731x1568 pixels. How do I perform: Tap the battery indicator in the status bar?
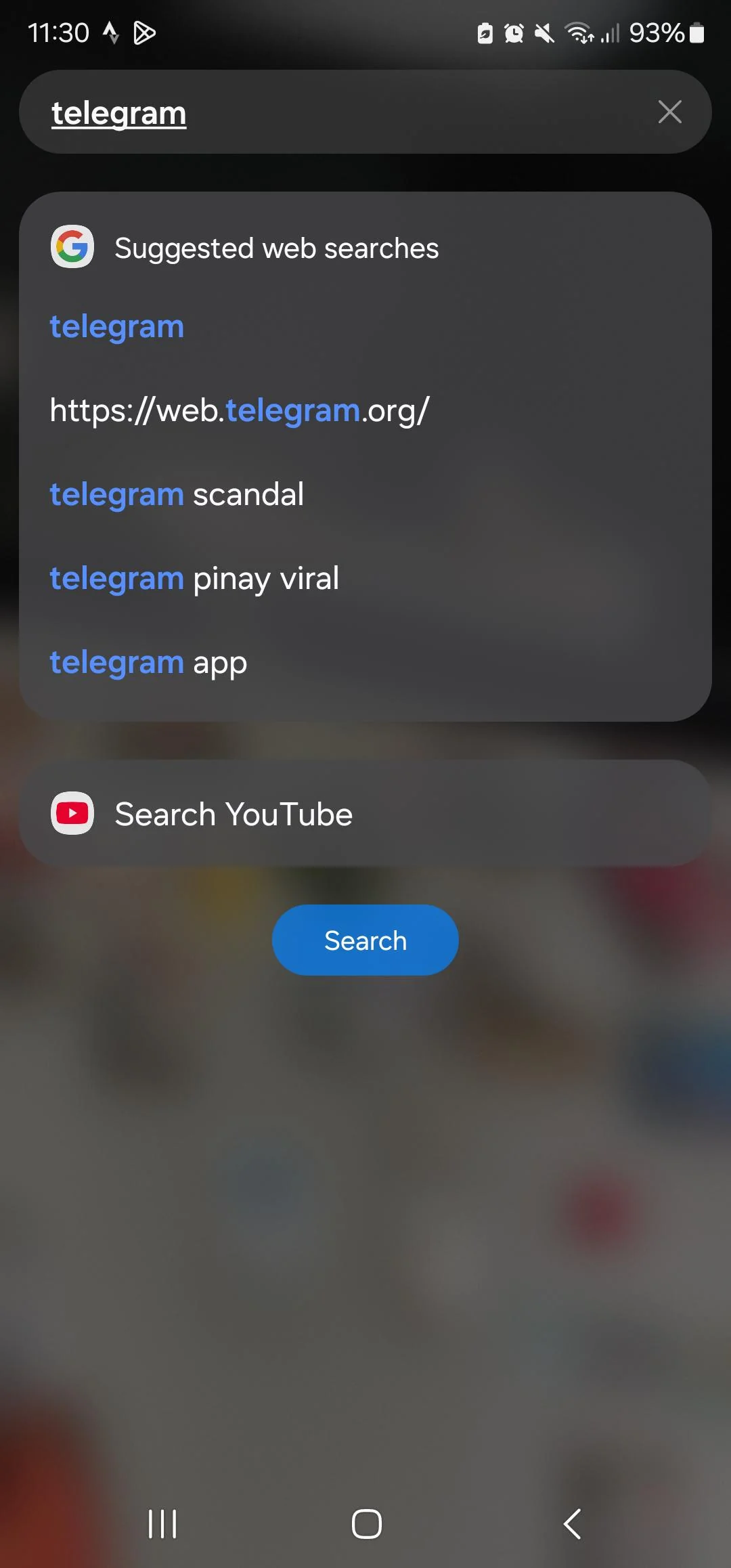[x=698, y=32]
